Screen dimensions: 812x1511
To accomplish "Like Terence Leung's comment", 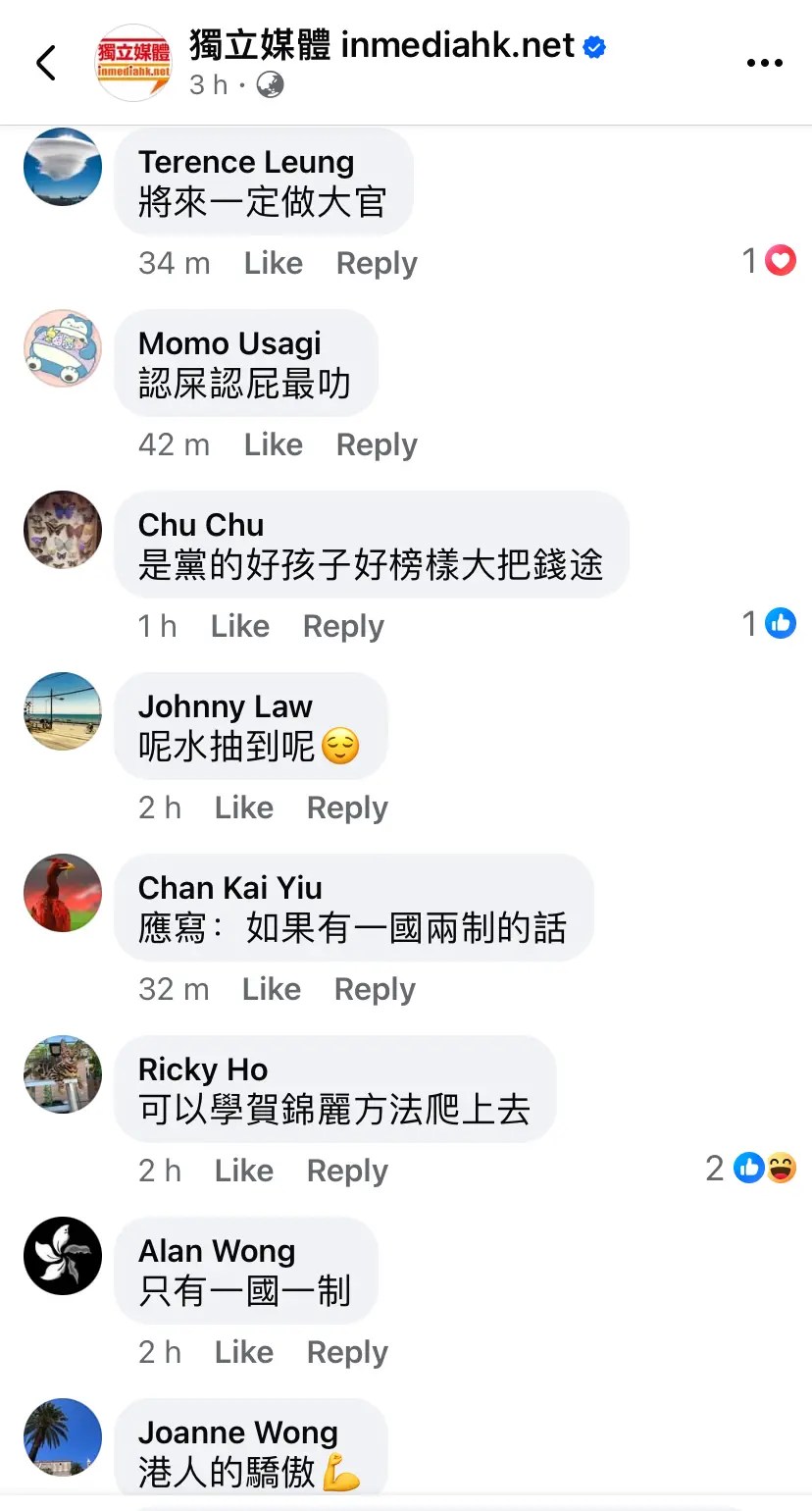I will pyautogui.click(x=273, y=263).
